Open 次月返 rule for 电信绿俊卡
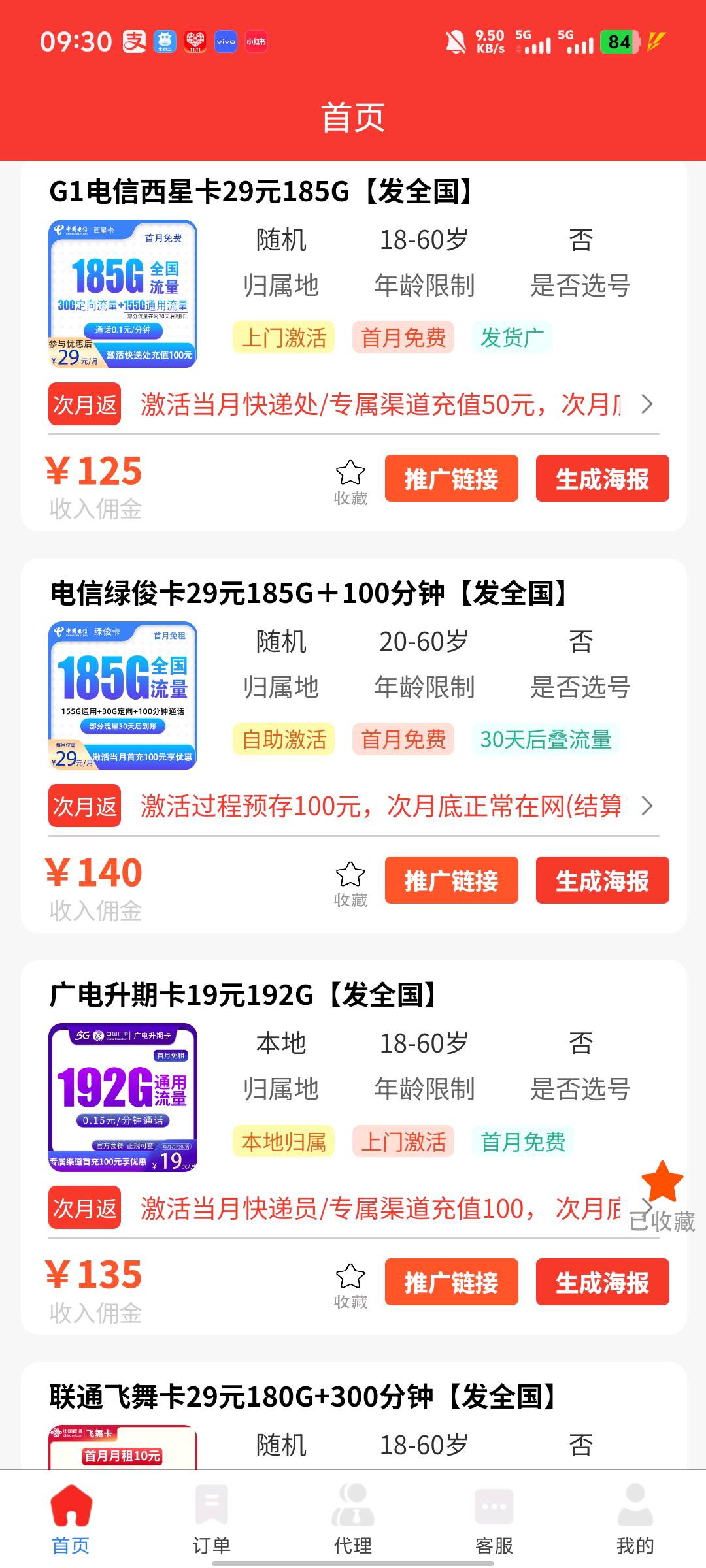The image size is (706, 1568). click(647, 806)
